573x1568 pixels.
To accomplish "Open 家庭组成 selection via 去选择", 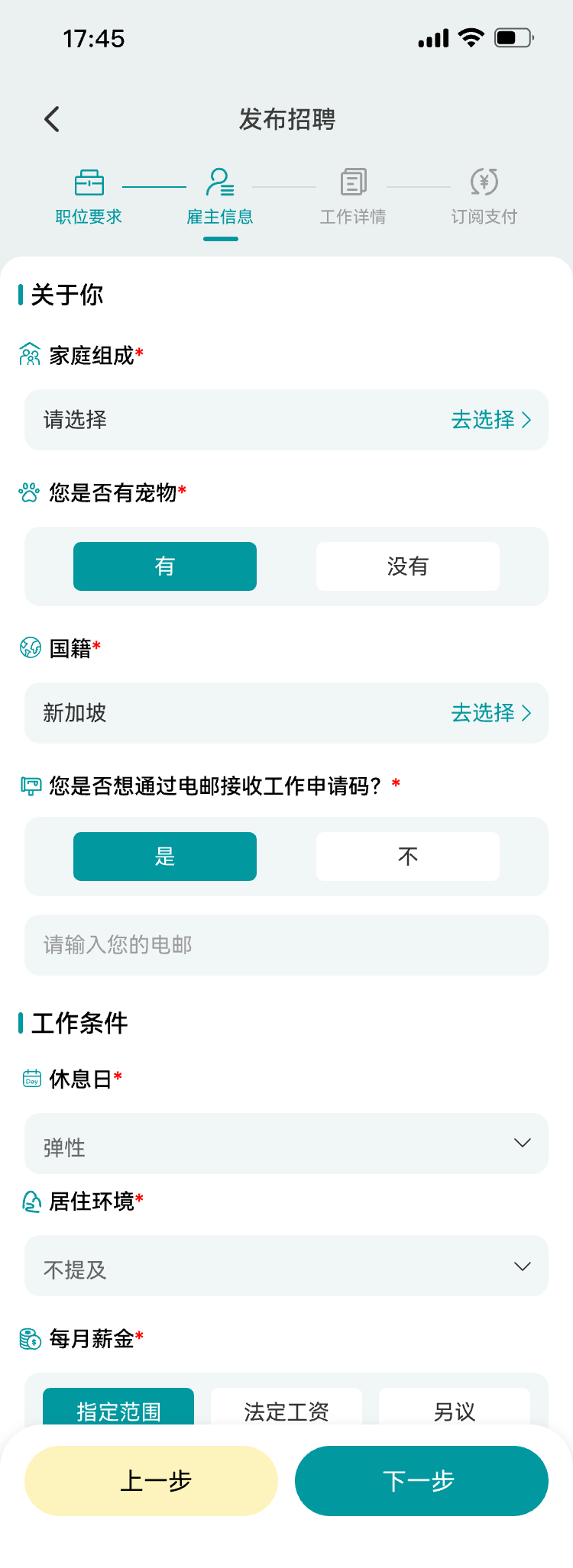I will 490,420.
